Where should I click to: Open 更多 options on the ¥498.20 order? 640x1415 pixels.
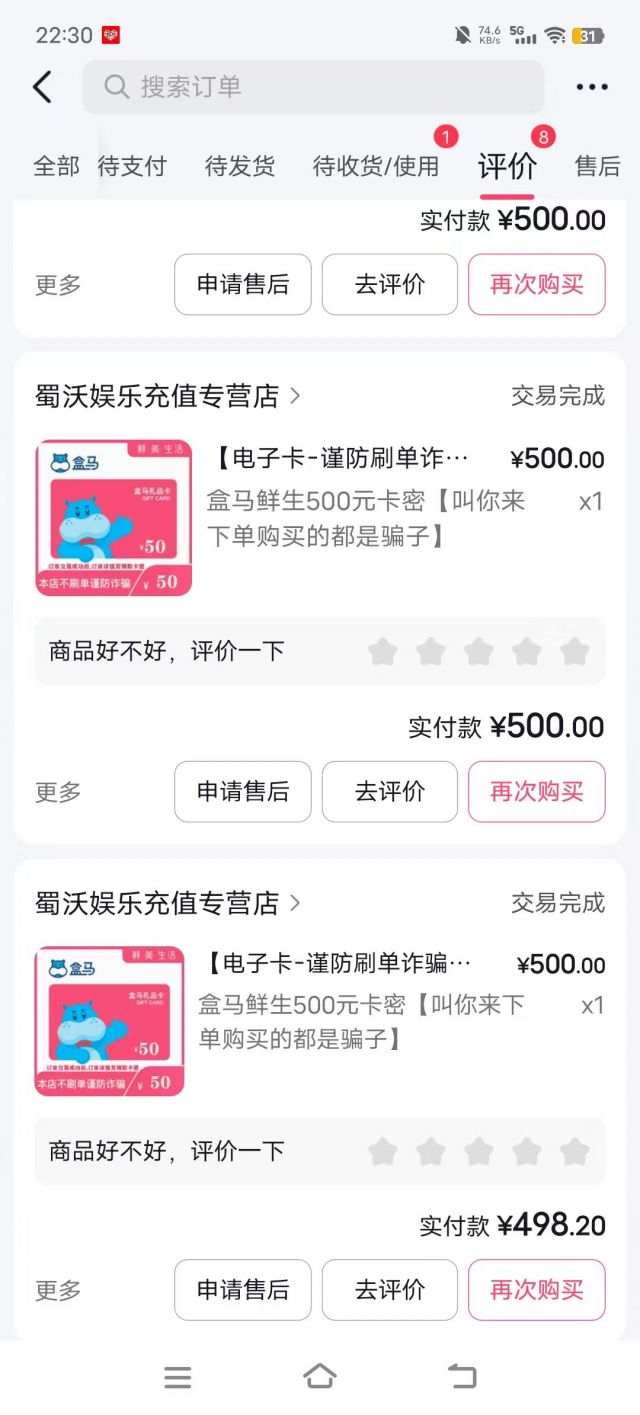tap(58, 1291)
